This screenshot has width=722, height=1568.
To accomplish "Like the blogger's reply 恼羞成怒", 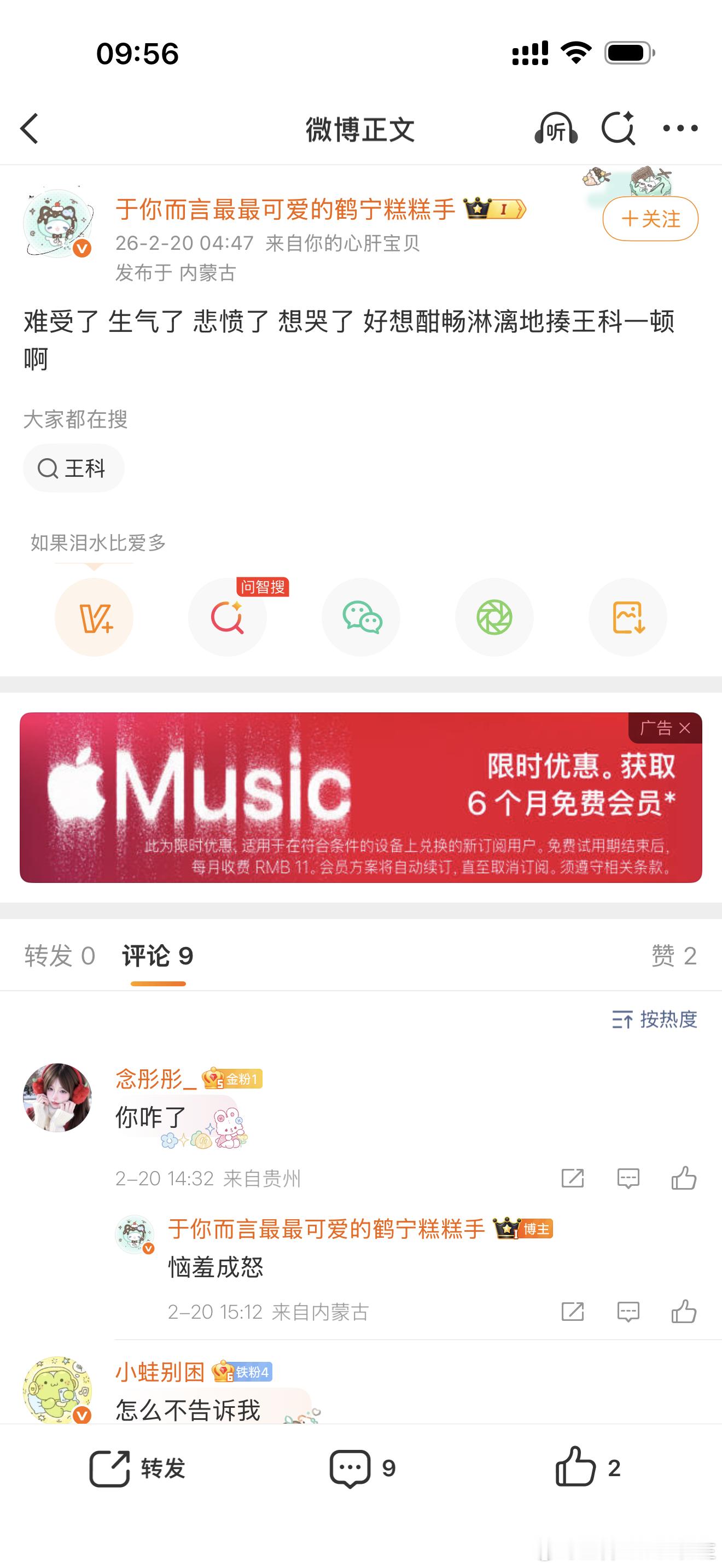I will 685,1312.
